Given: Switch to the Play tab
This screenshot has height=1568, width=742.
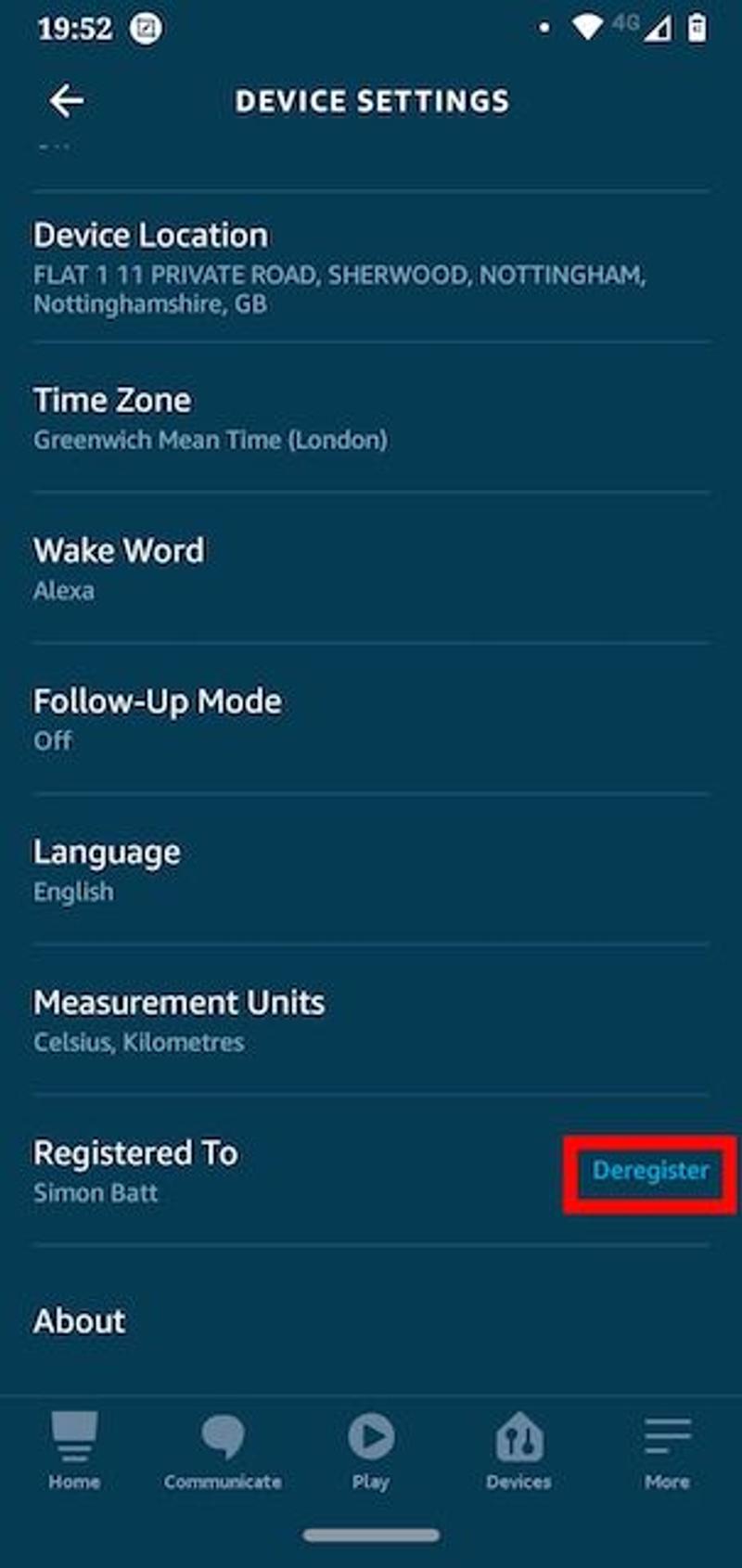Looking at the screenshot, I should (371, 1451).
